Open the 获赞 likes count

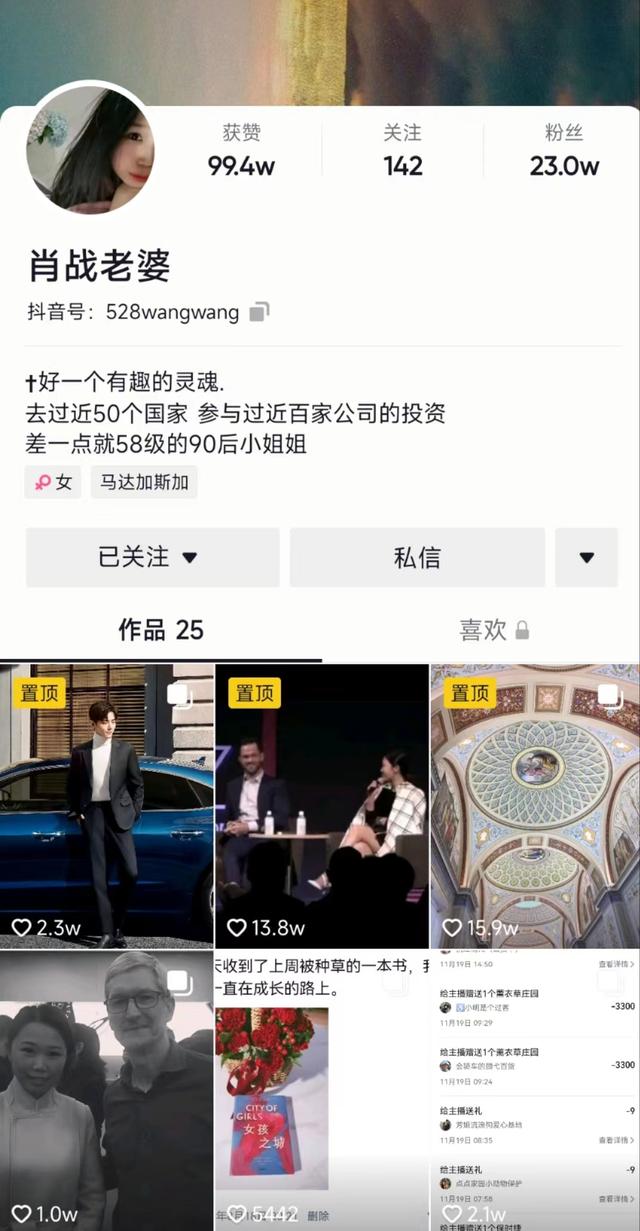[241, 152]
